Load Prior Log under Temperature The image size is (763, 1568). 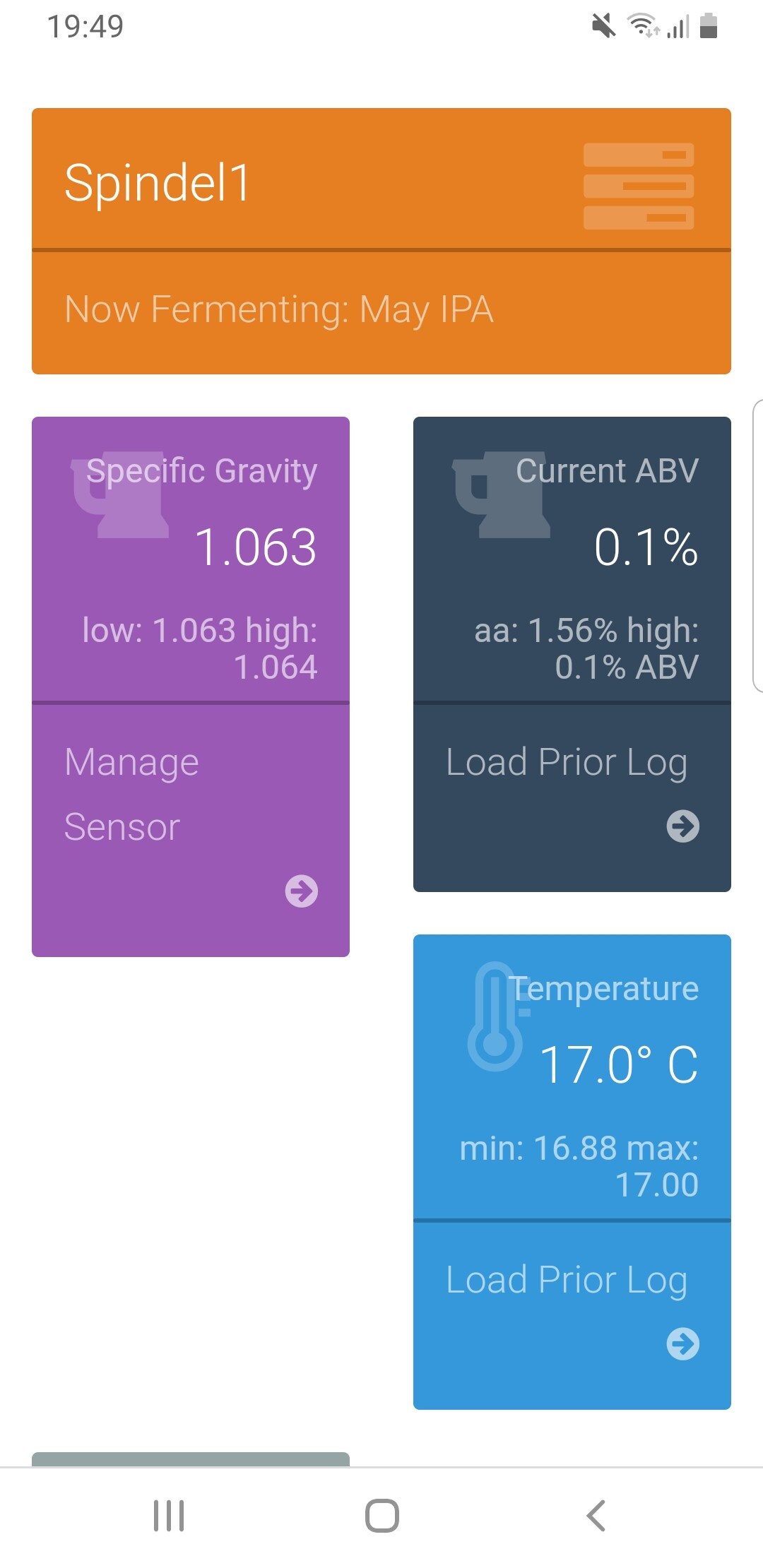[x=572, y=1315]
